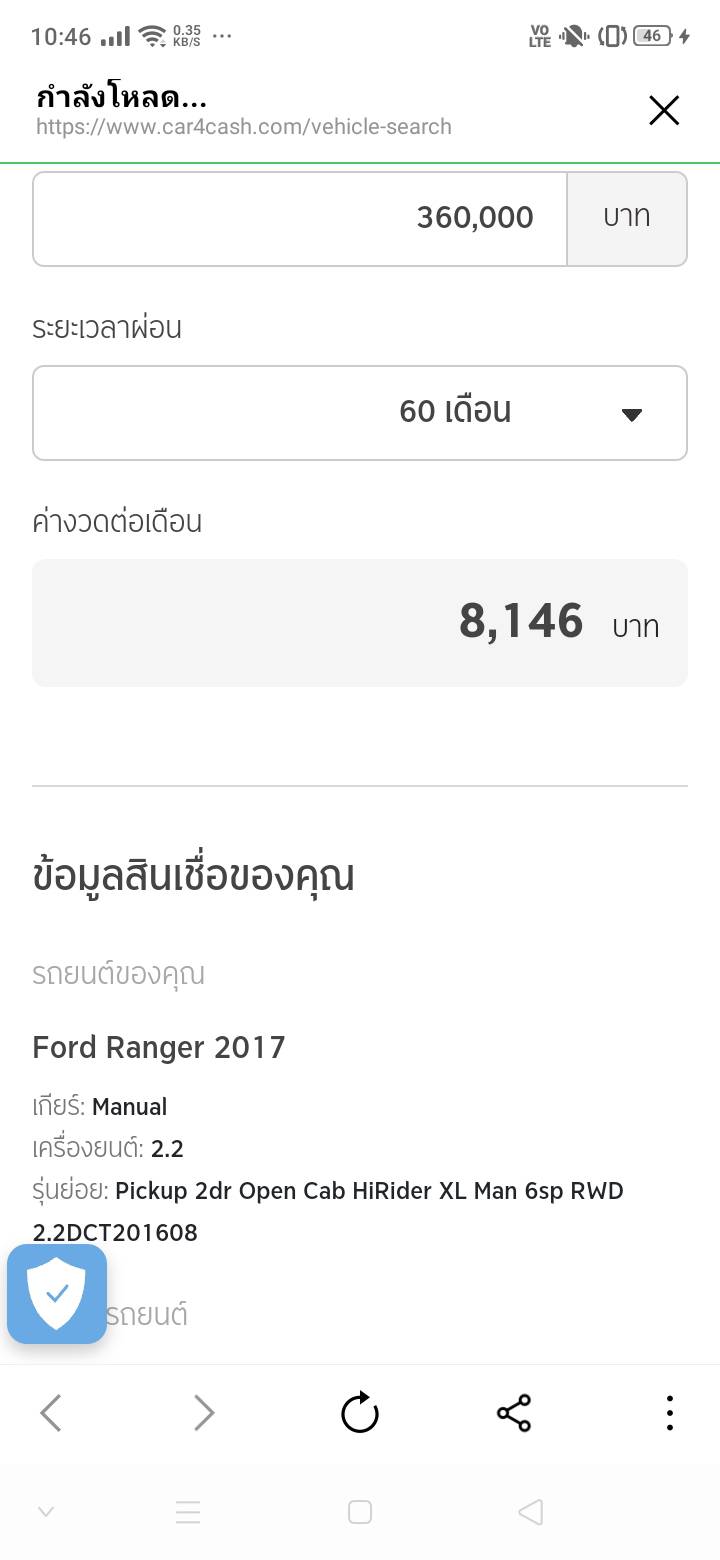Viewport: 720px width, 1560px height.
Task: Reload the car4cash page
Action: pyautogui.click(x=360, y=1413)
